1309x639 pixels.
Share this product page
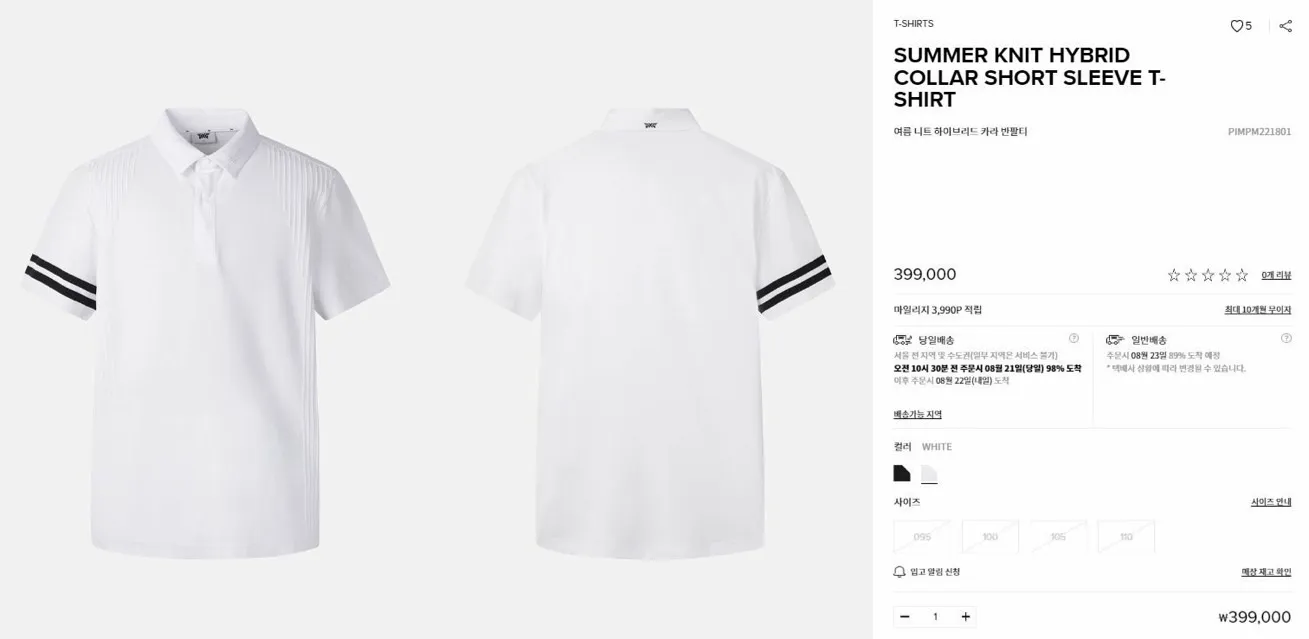tap(1285, 26)
